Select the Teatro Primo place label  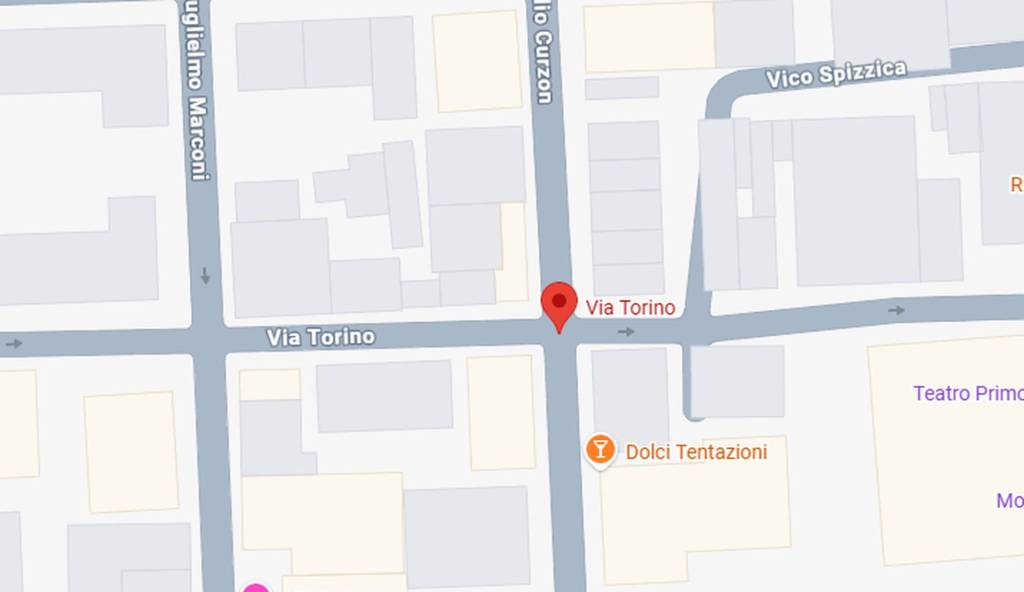(967, 393)
